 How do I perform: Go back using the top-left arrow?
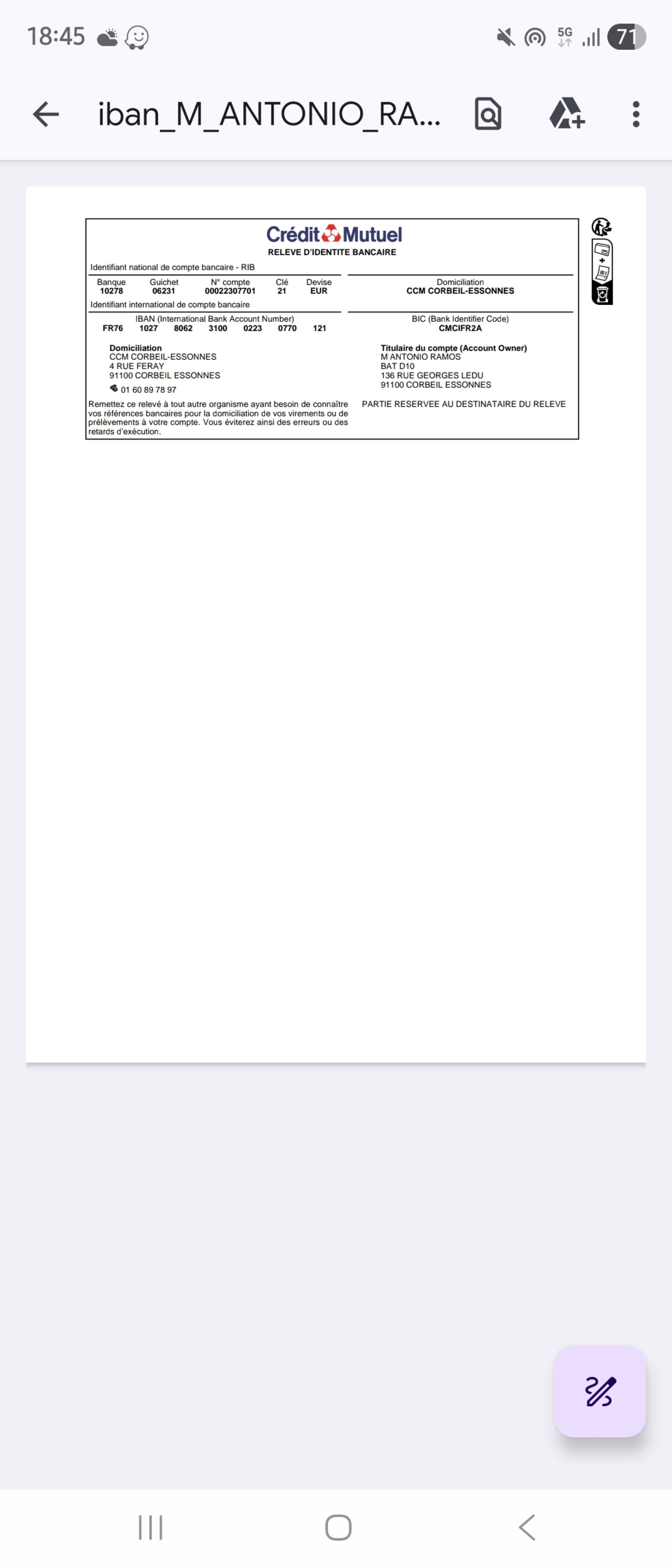[46, 115]
